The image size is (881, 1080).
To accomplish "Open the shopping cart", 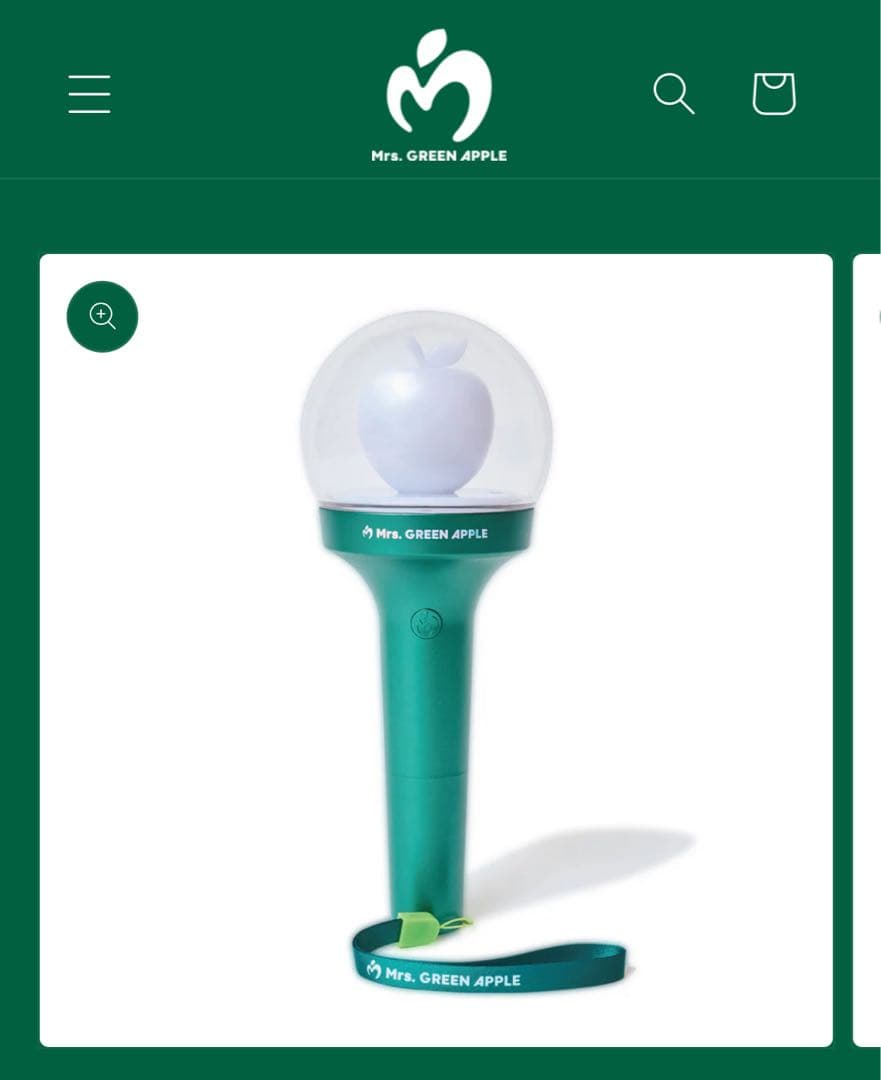I will click(773, 94).
